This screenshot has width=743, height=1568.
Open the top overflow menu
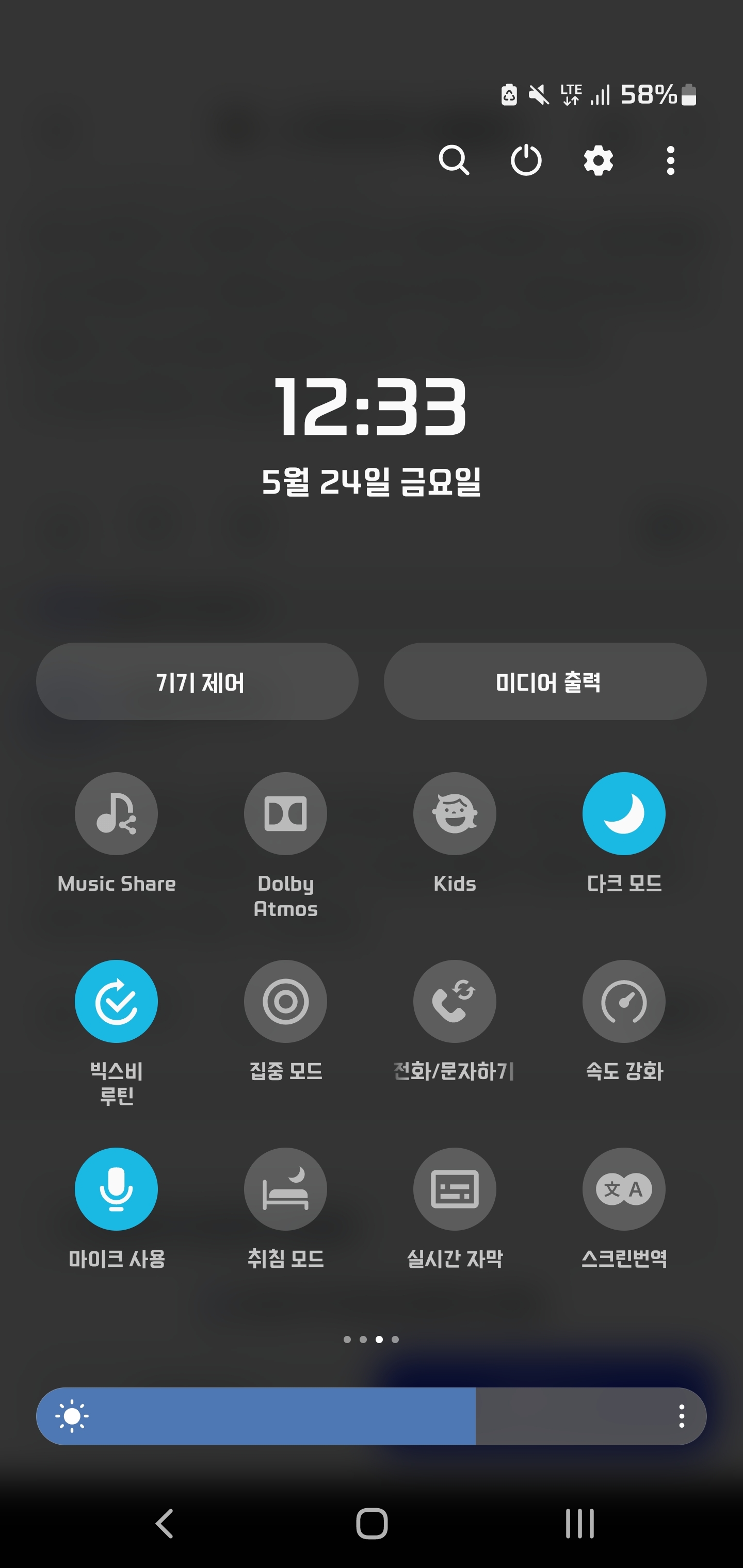tap(671, 161)
